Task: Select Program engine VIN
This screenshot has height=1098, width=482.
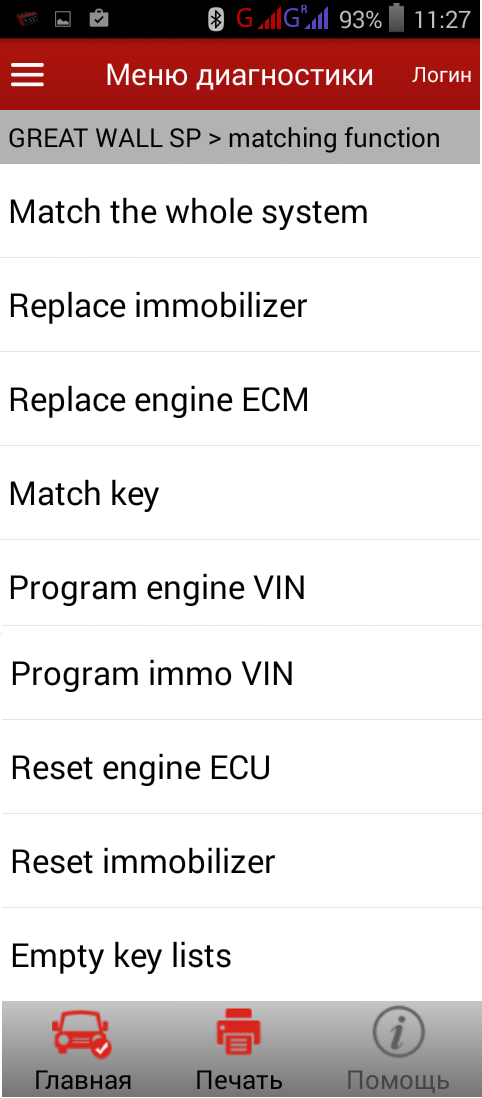Action: (x=241, y=586)
